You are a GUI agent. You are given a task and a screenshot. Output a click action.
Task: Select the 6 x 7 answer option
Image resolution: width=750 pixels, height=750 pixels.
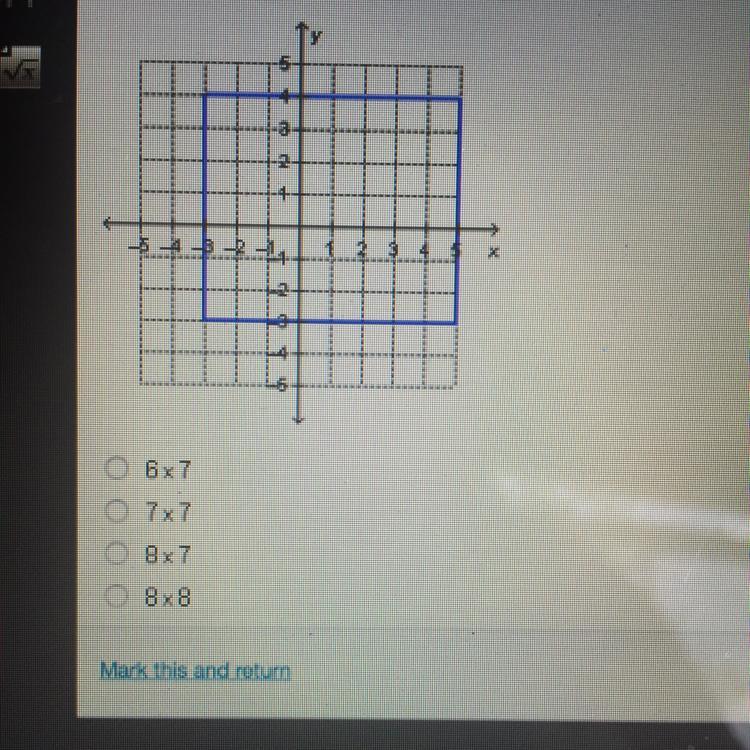[118, 469]
